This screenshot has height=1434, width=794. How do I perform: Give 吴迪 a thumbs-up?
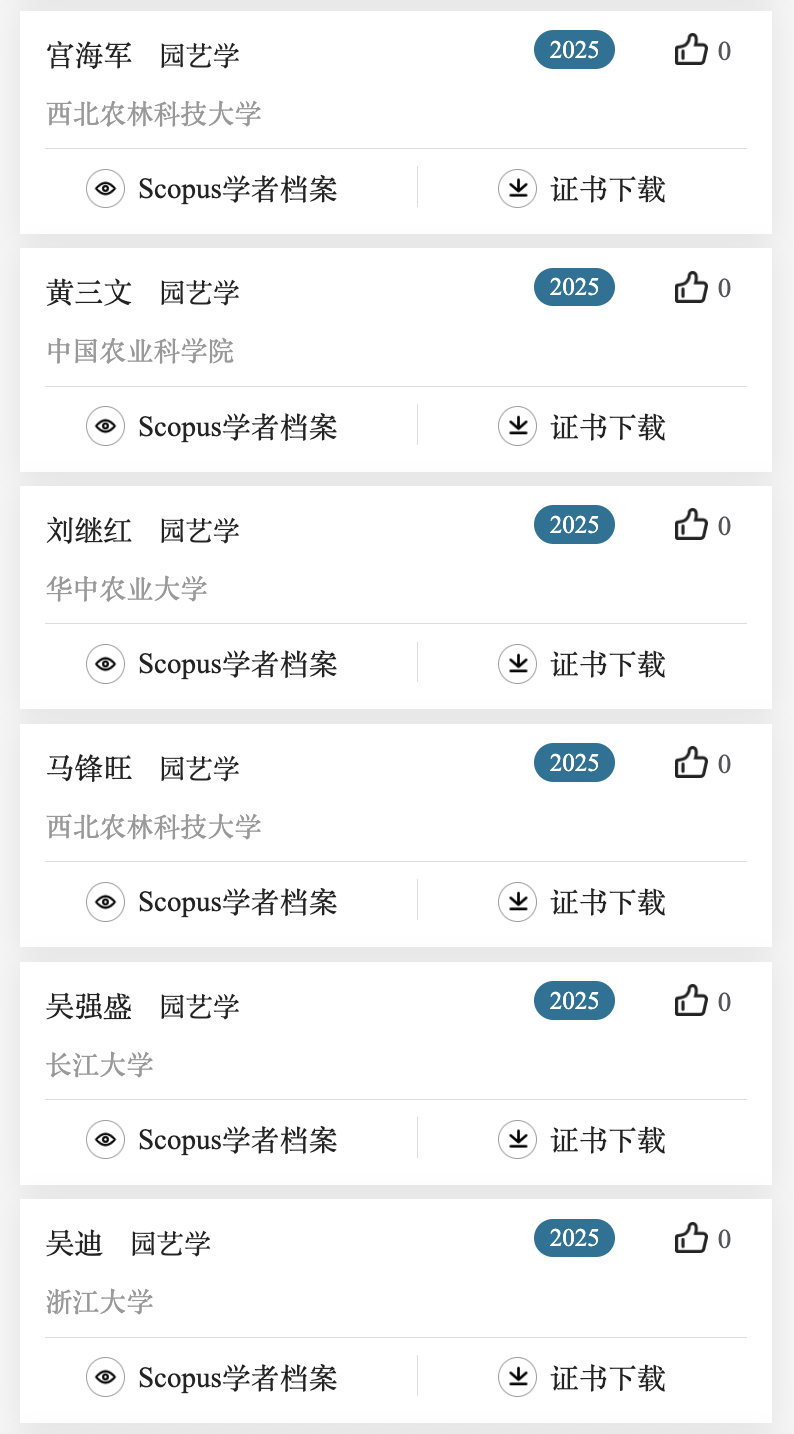point(691,1239)
